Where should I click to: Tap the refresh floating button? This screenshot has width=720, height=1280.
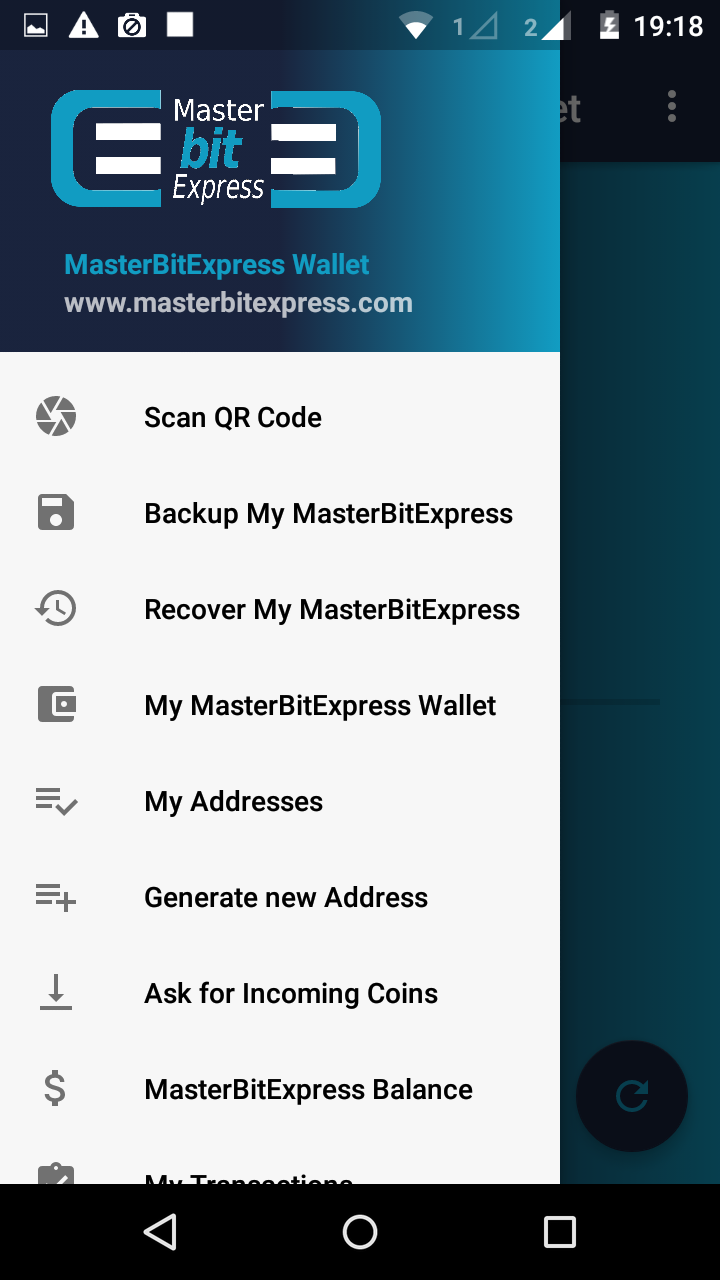[632, 1096]
